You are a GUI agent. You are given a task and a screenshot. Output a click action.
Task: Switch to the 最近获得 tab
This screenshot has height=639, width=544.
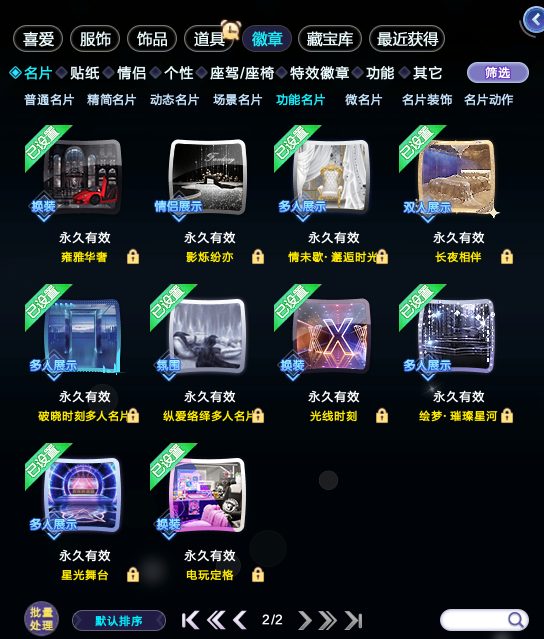pos(407,39)
